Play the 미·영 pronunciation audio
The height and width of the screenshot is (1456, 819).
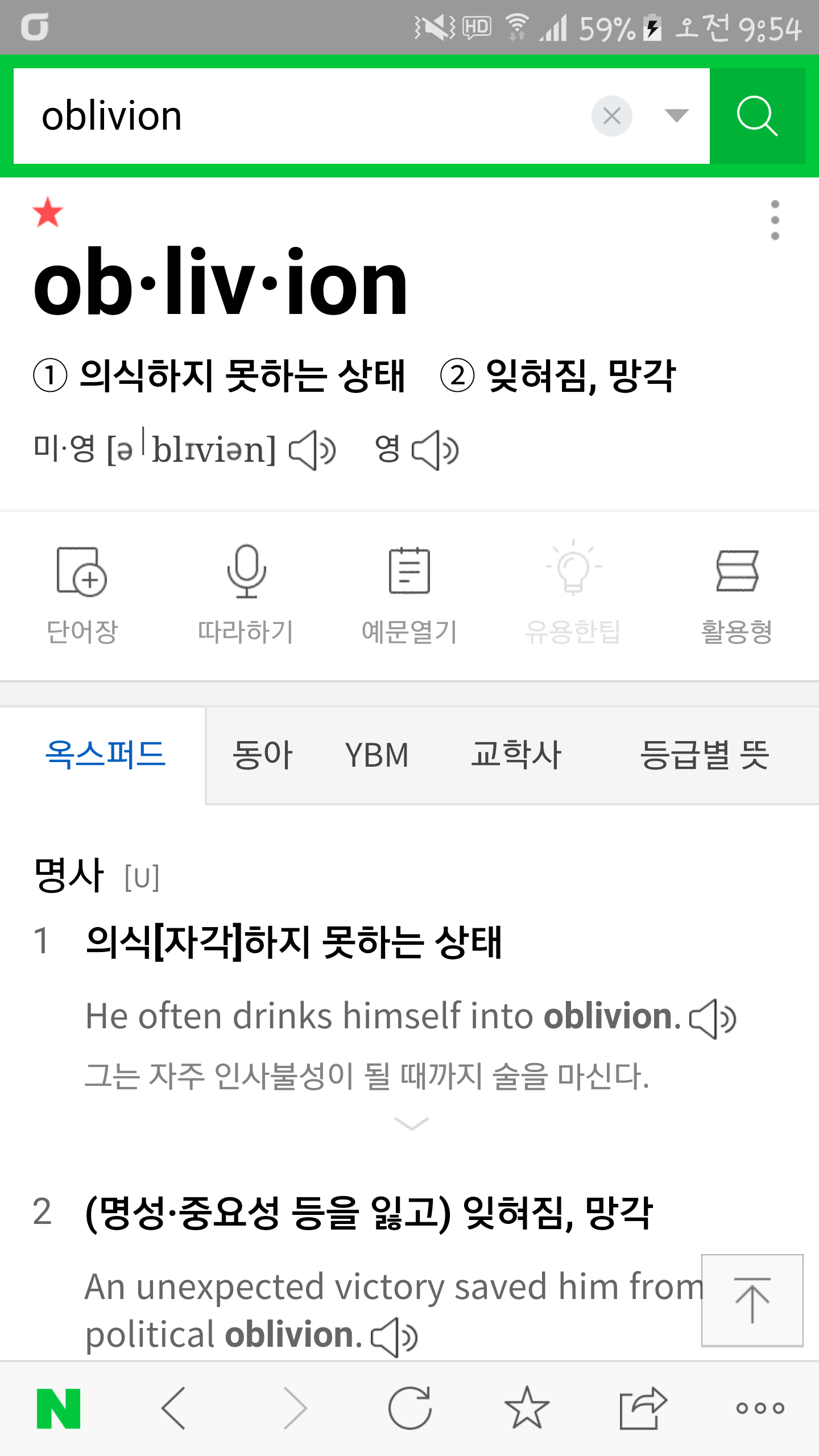(x=312, y=450)
